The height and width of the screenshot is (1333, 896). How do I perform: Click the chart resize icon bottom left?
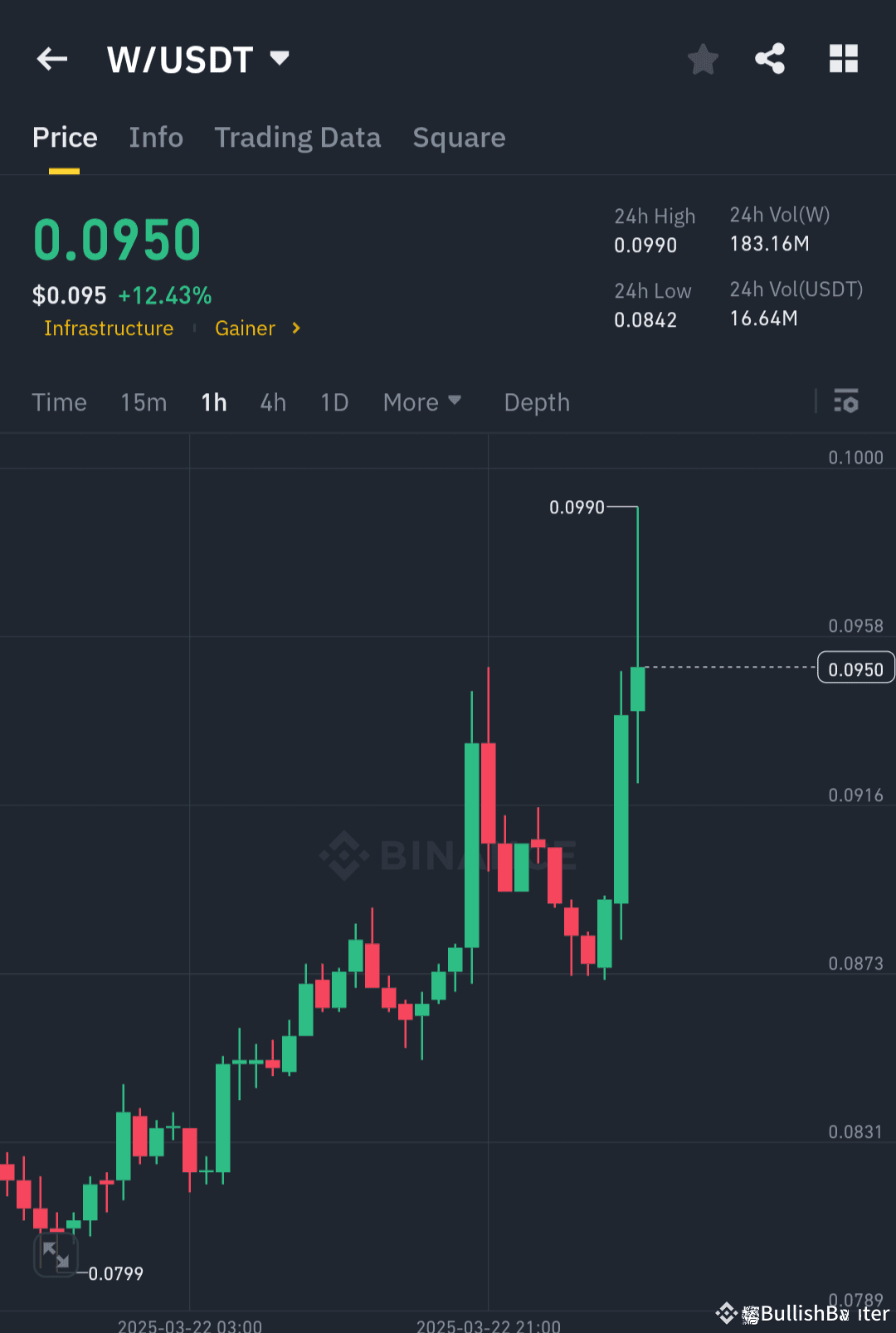pos(55,1255)
